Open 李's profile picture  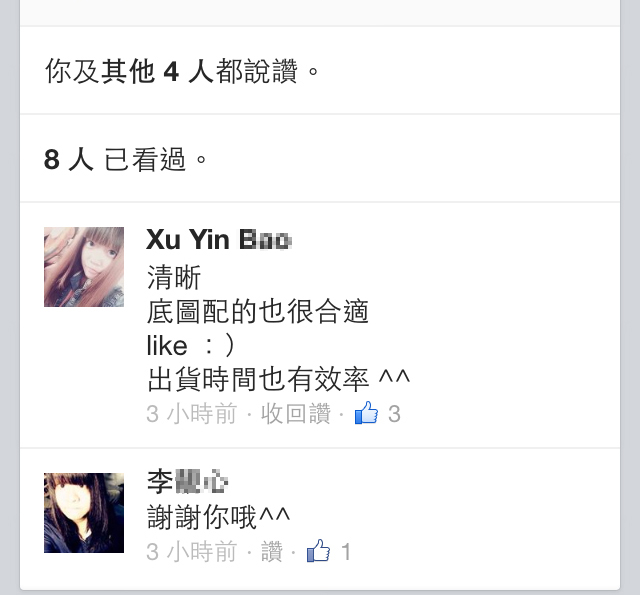tap(84, 513)
